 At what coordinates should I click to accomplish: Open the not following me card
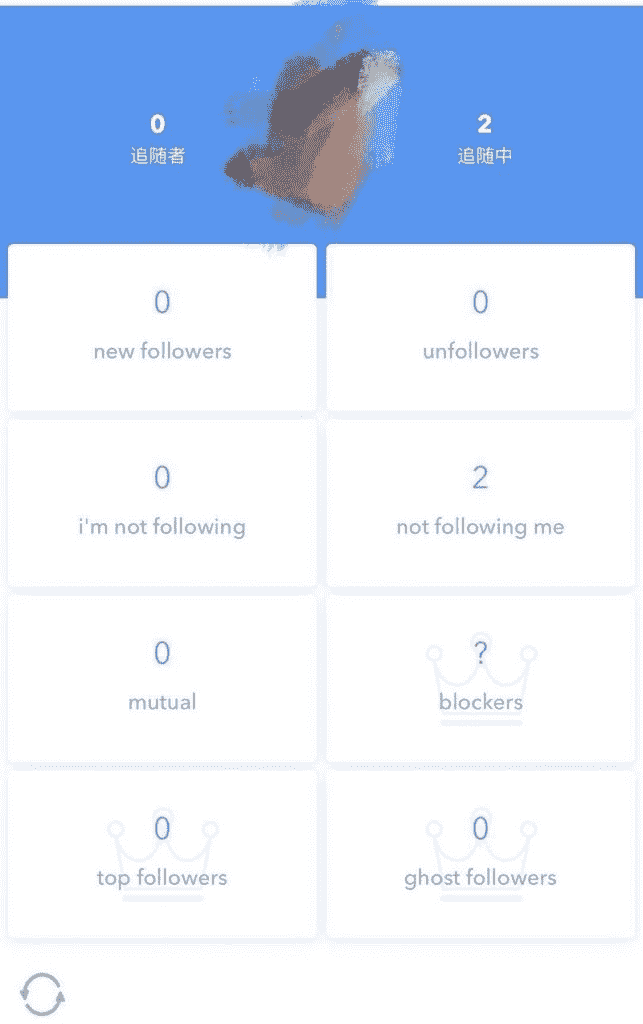click(480, 502)
